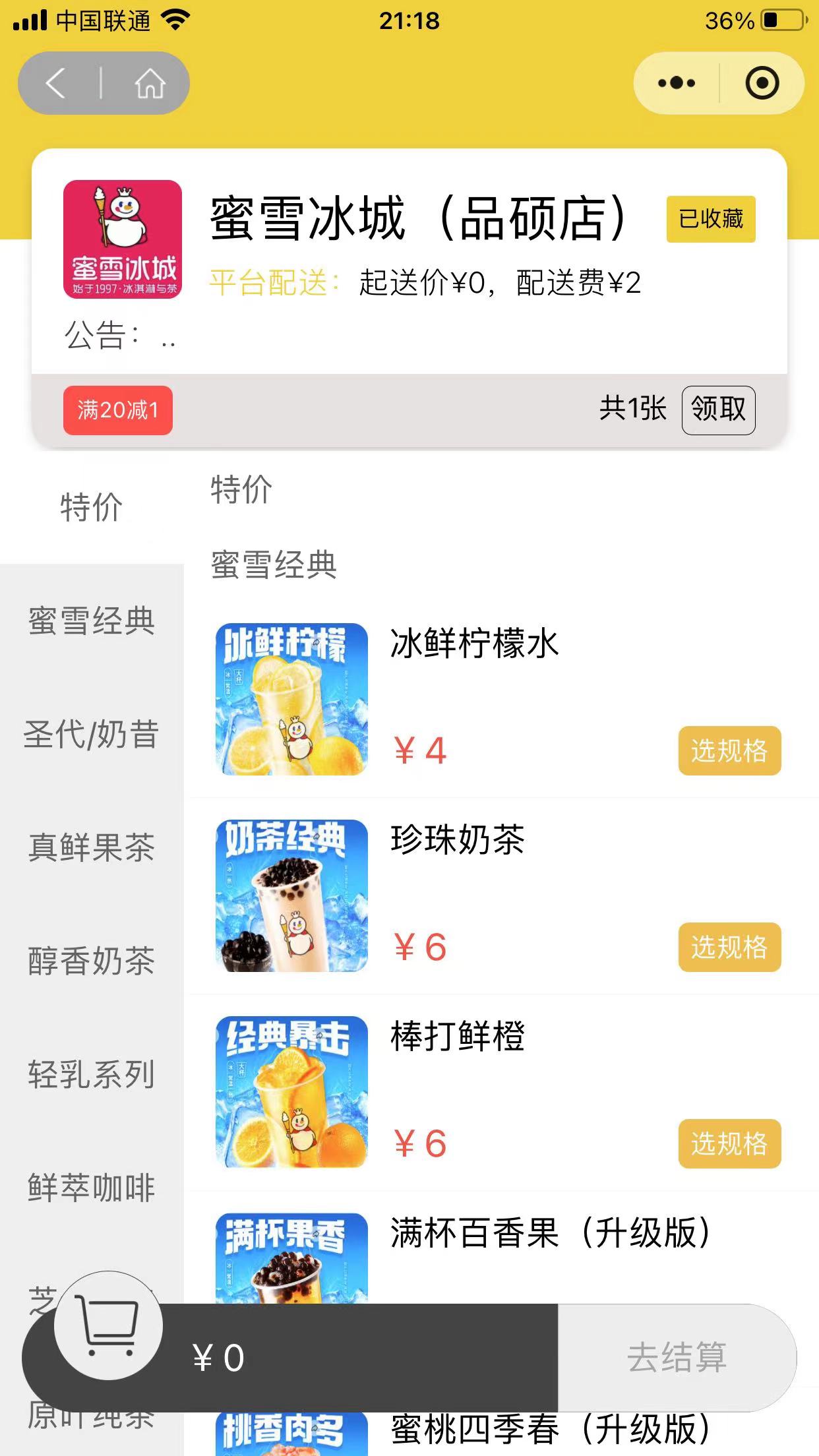Image resolution: width=819 pixels, height=1456 pixels.
Task: Choose specs for 珍珠奶茶
Action: pyautogui.click(x=729, y=947)
